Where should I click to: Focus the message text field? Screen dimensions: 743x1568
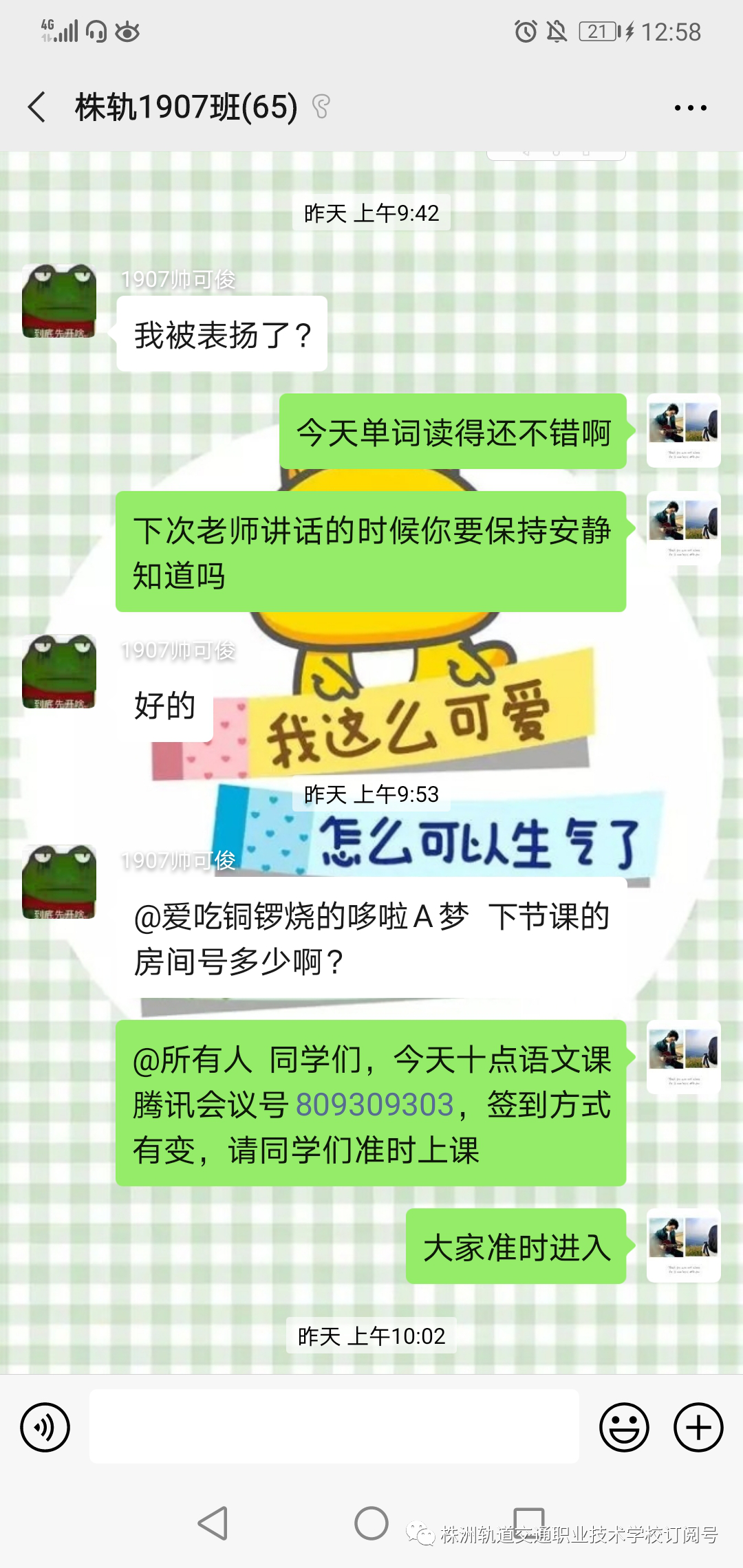coord(334,1426)
